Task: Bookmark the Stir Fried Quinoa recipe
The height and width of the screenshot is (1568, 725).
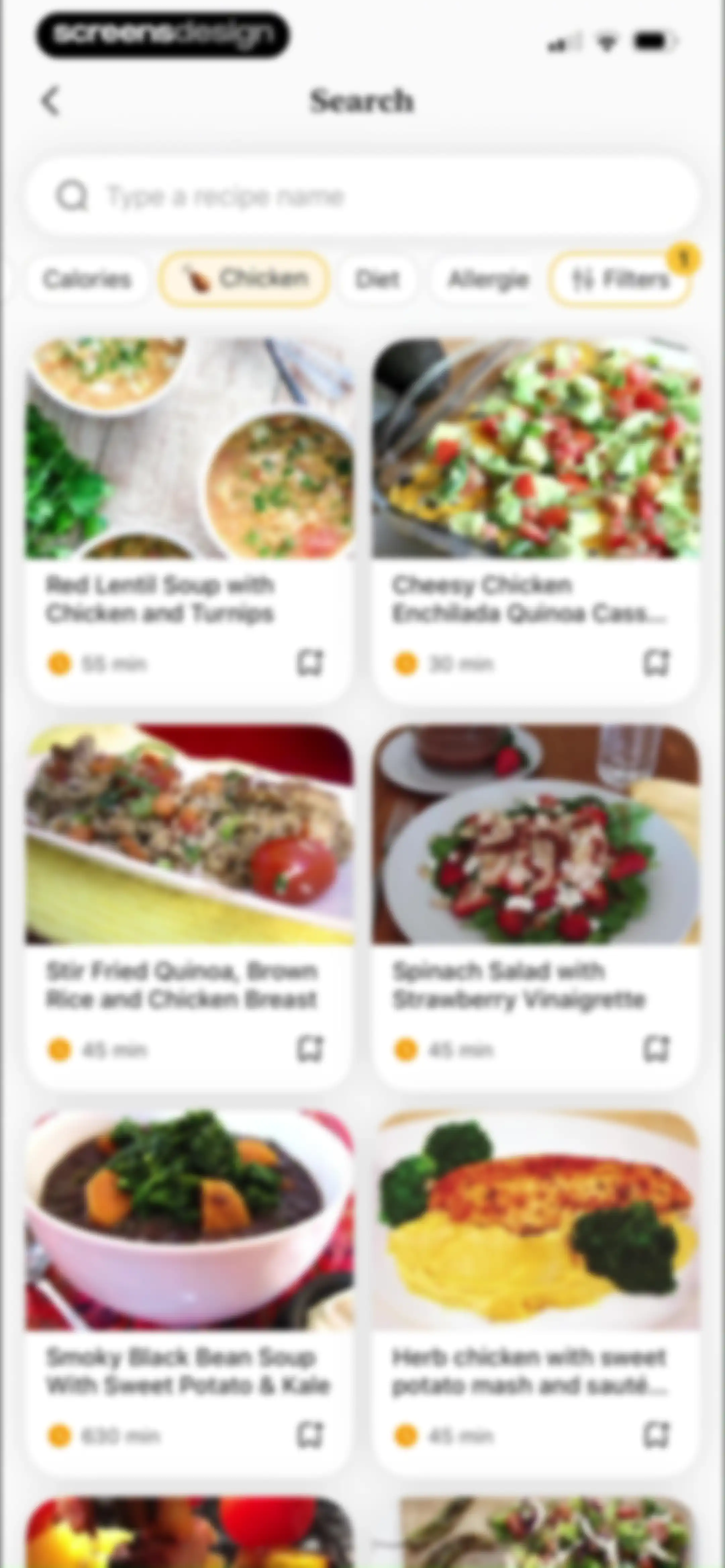Action: [x=310, y=1049]
